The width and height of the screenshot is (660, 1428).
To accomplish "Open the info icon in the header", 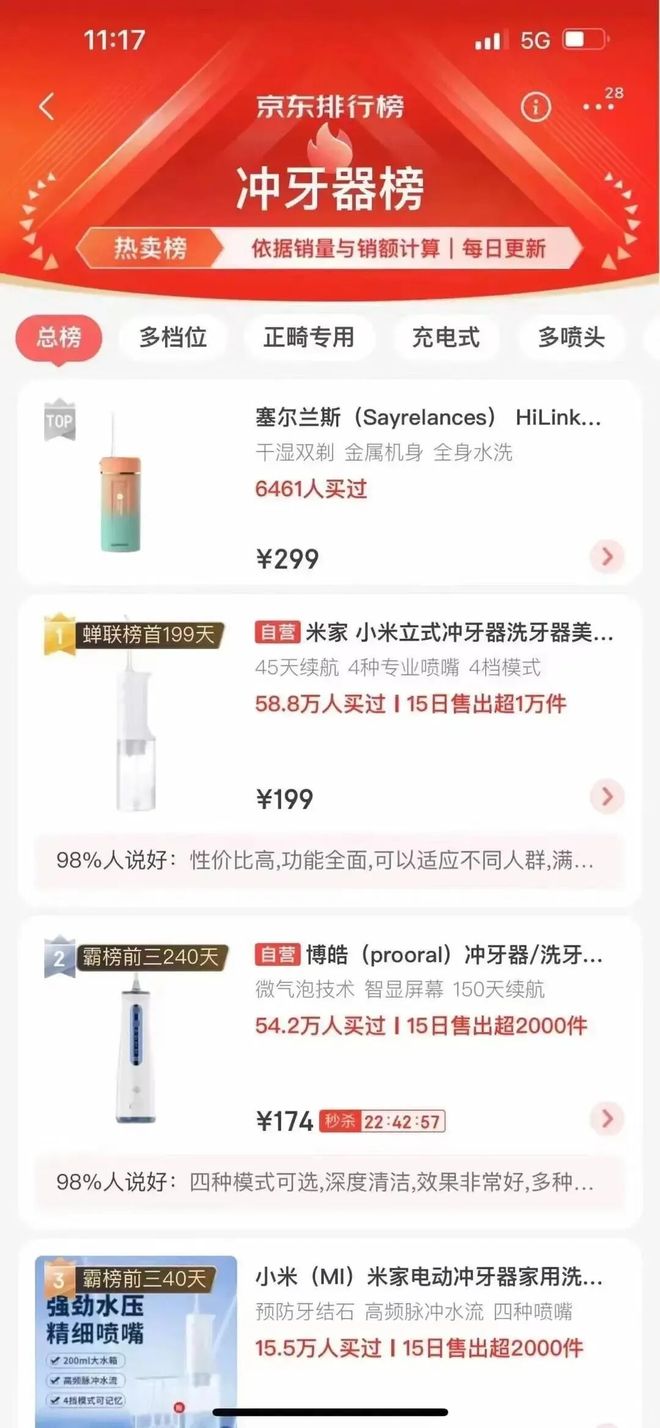I will [535, 106].
